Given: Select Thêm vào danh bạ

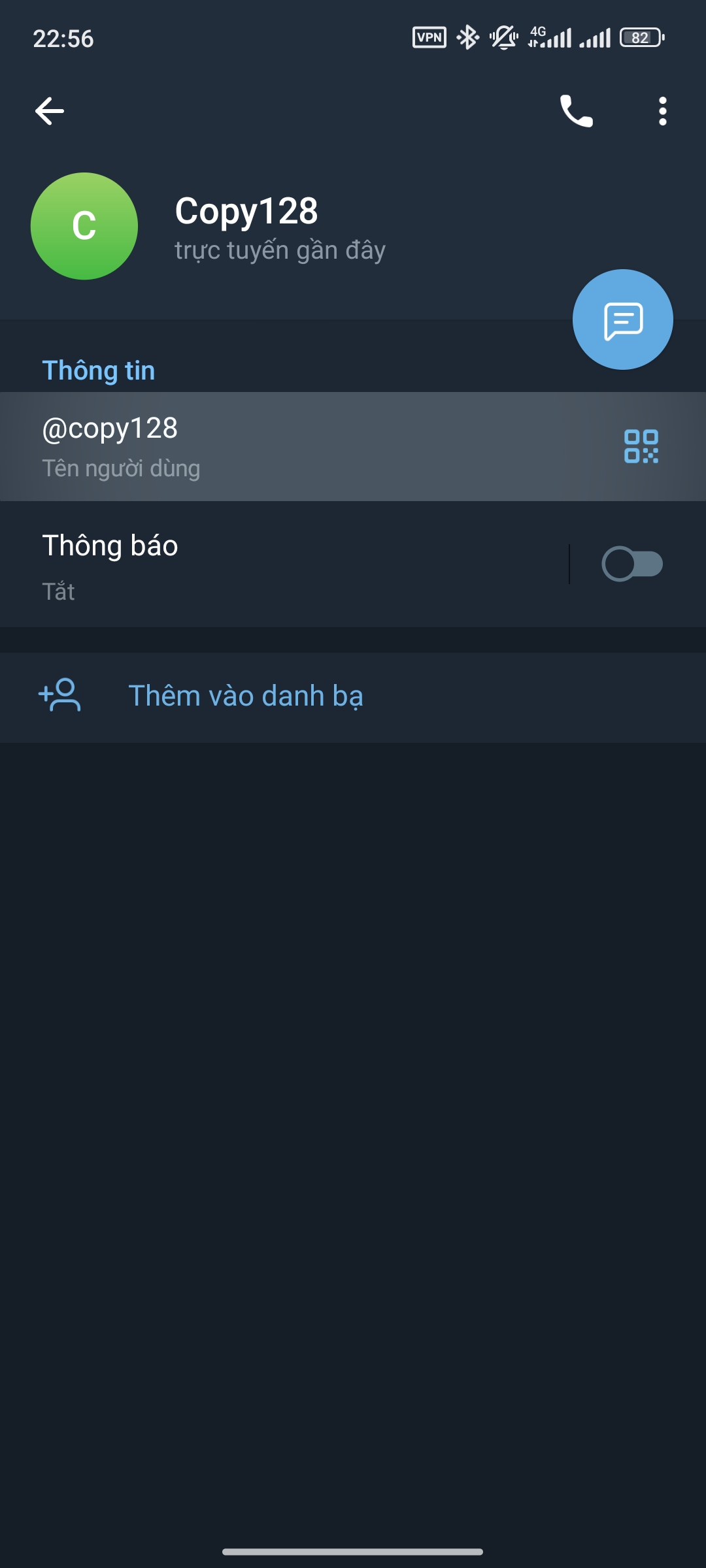Looking at the screenshot, I should (246, 696).
